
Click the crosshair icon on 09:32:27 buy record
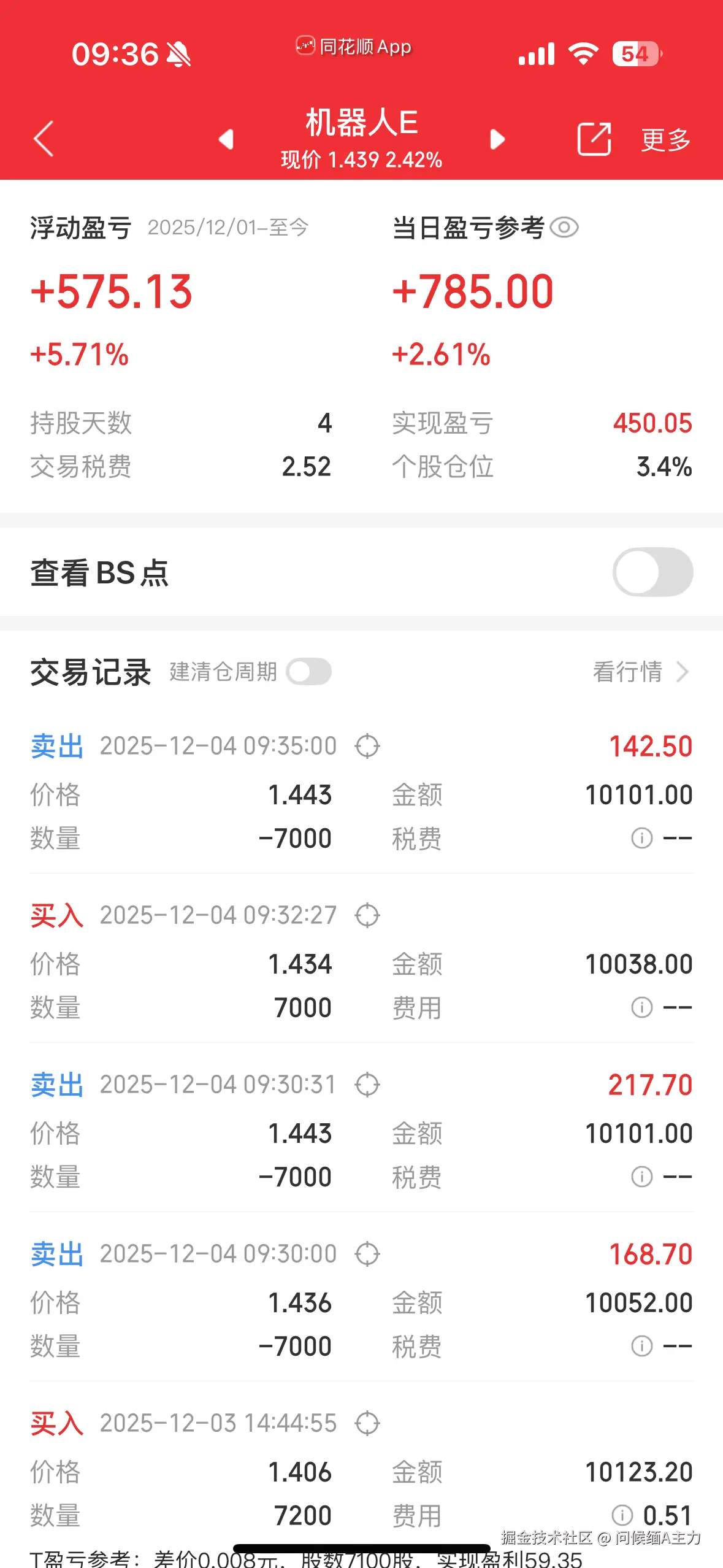[x=366, y=915]
